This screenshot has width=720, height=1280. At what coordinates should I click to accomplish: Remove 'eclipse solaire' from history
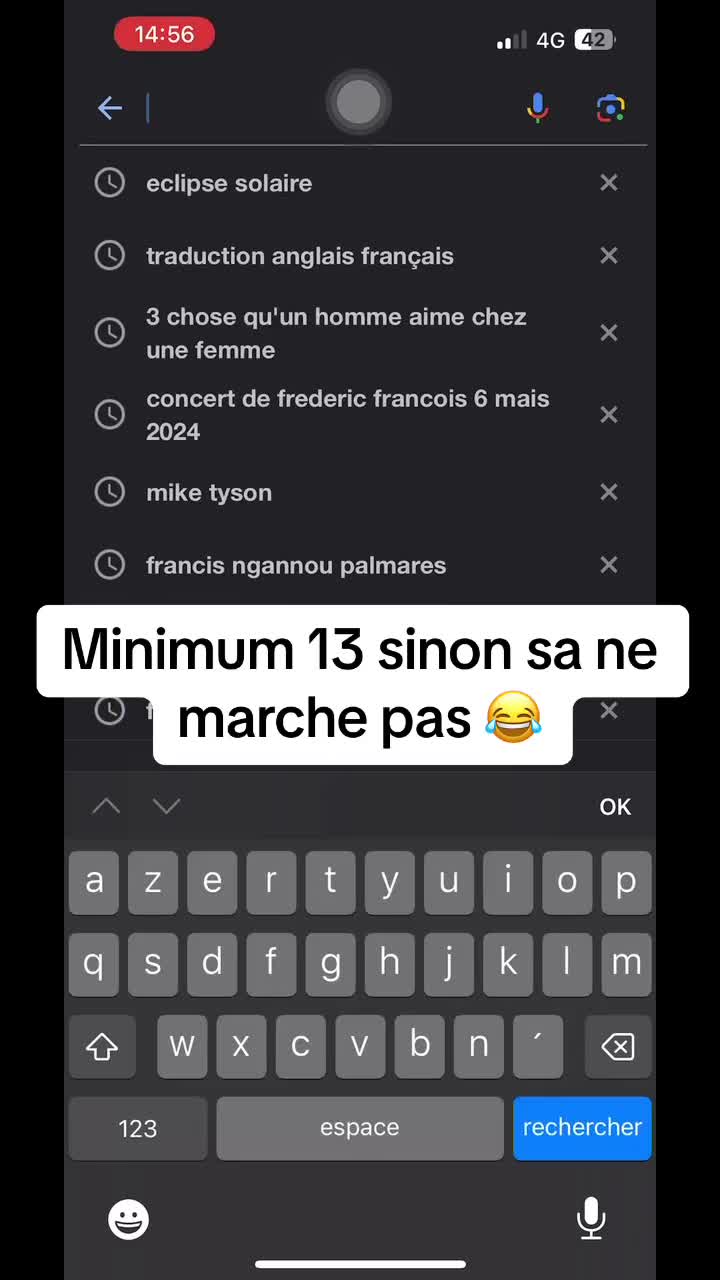click(608, 183)
